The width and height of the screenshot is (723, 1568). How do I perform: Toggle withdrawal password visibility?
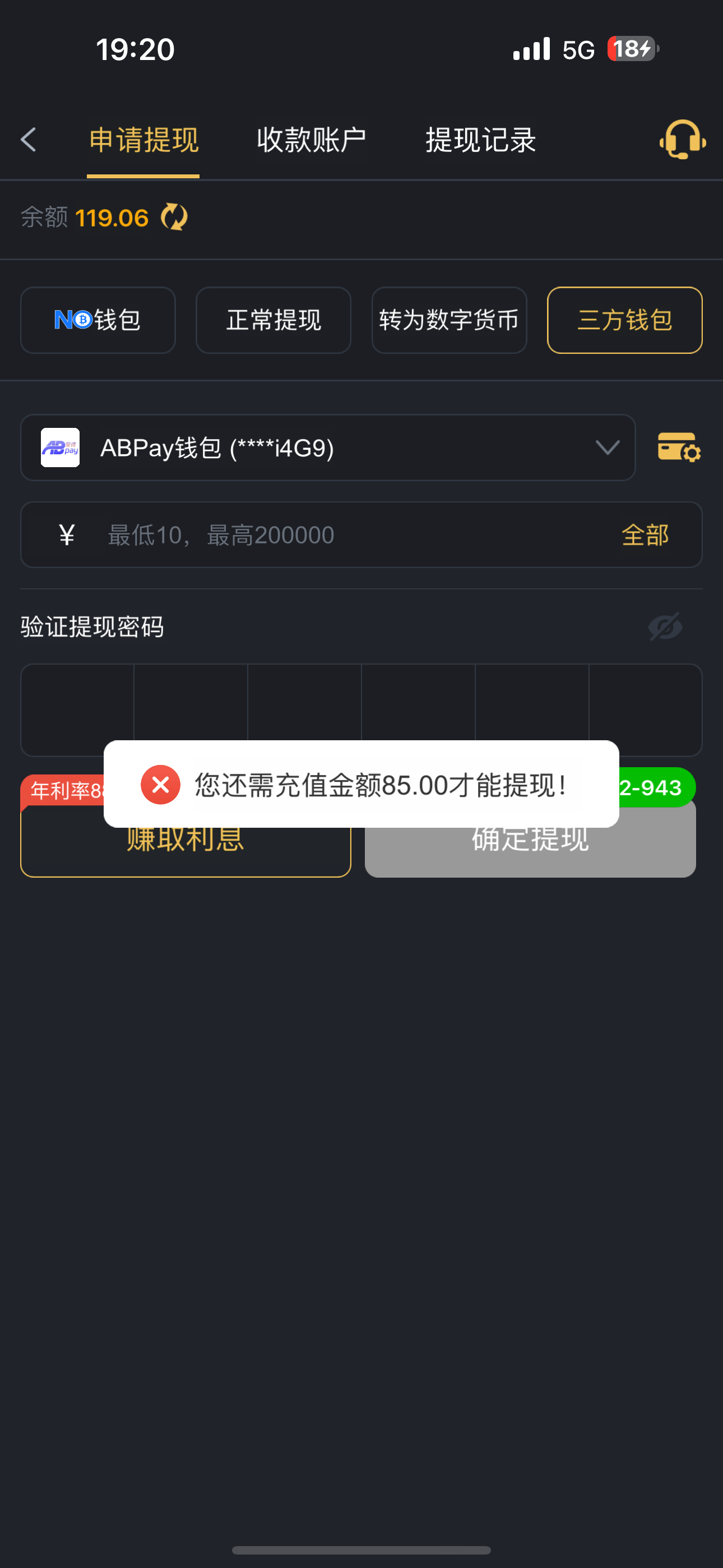coord(665,627)
